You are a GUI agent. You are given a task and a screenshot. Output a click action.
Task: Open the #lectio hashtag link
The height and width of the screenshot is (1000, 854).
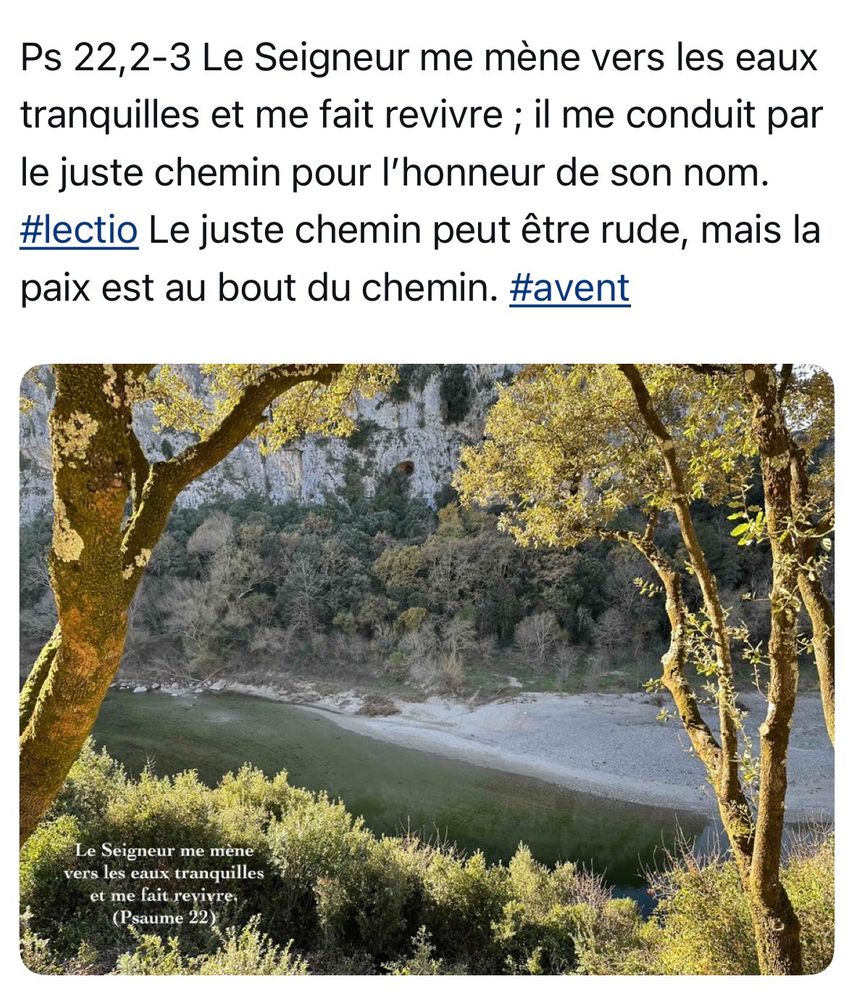point(79,230)
